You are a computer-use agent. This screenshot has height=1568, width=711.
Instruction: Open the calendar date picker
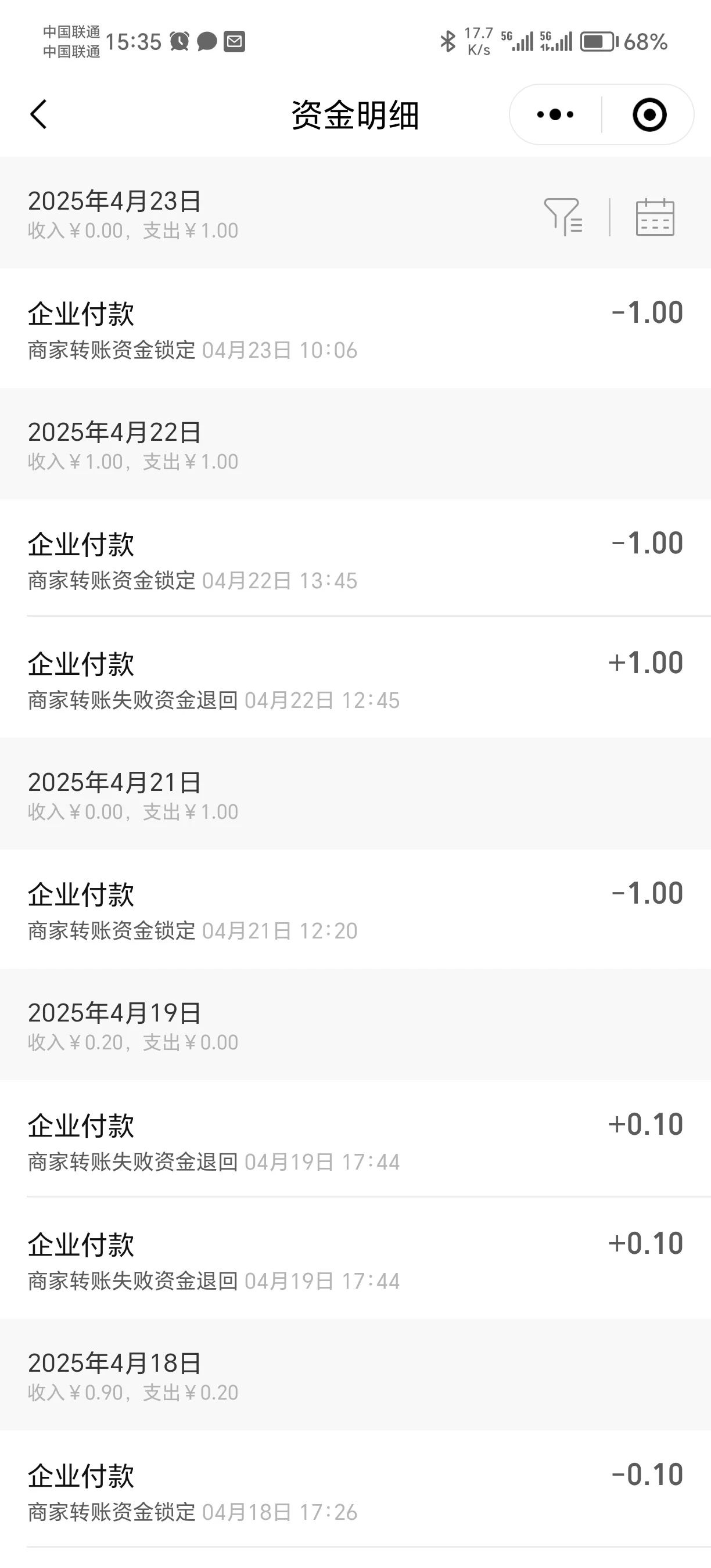[655, 216]
